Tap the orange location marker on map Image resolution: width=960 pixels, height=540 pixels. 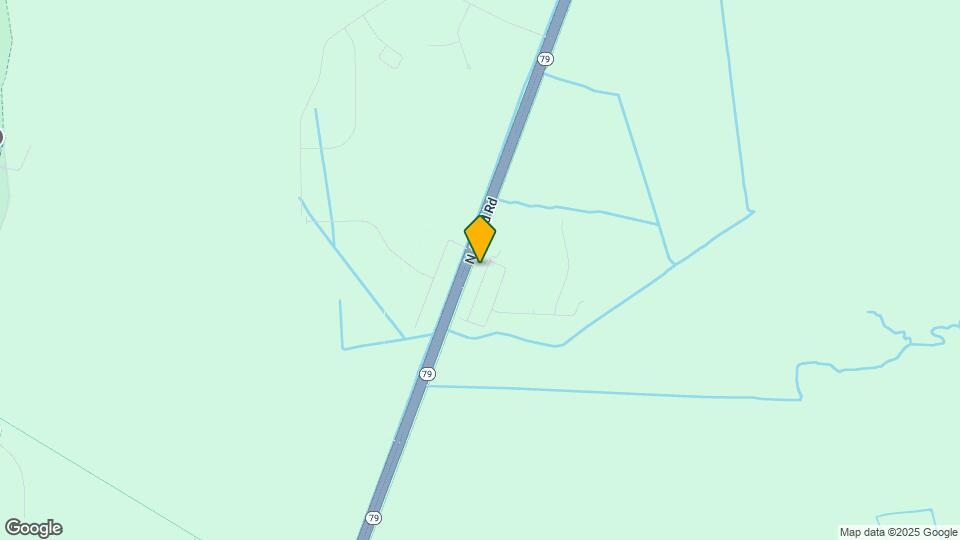pyautogui.click(x=480, y=238)
